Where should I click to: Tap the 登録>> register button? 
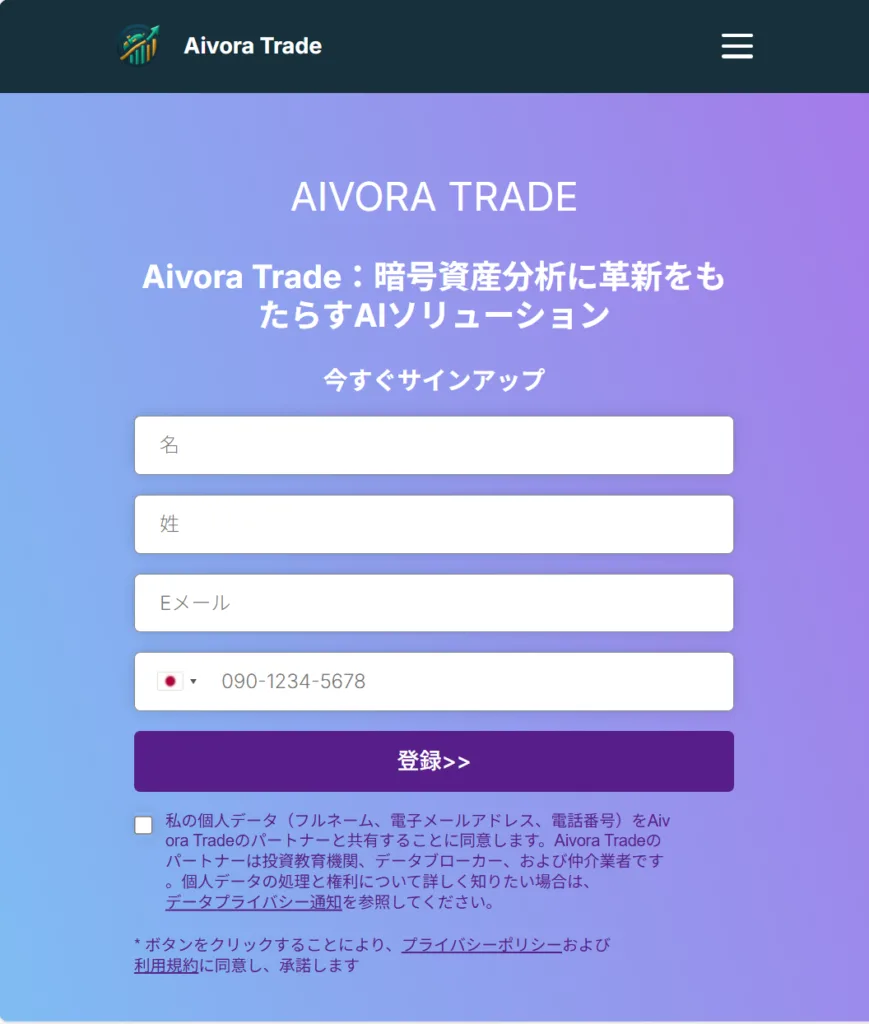click(433, 761)
